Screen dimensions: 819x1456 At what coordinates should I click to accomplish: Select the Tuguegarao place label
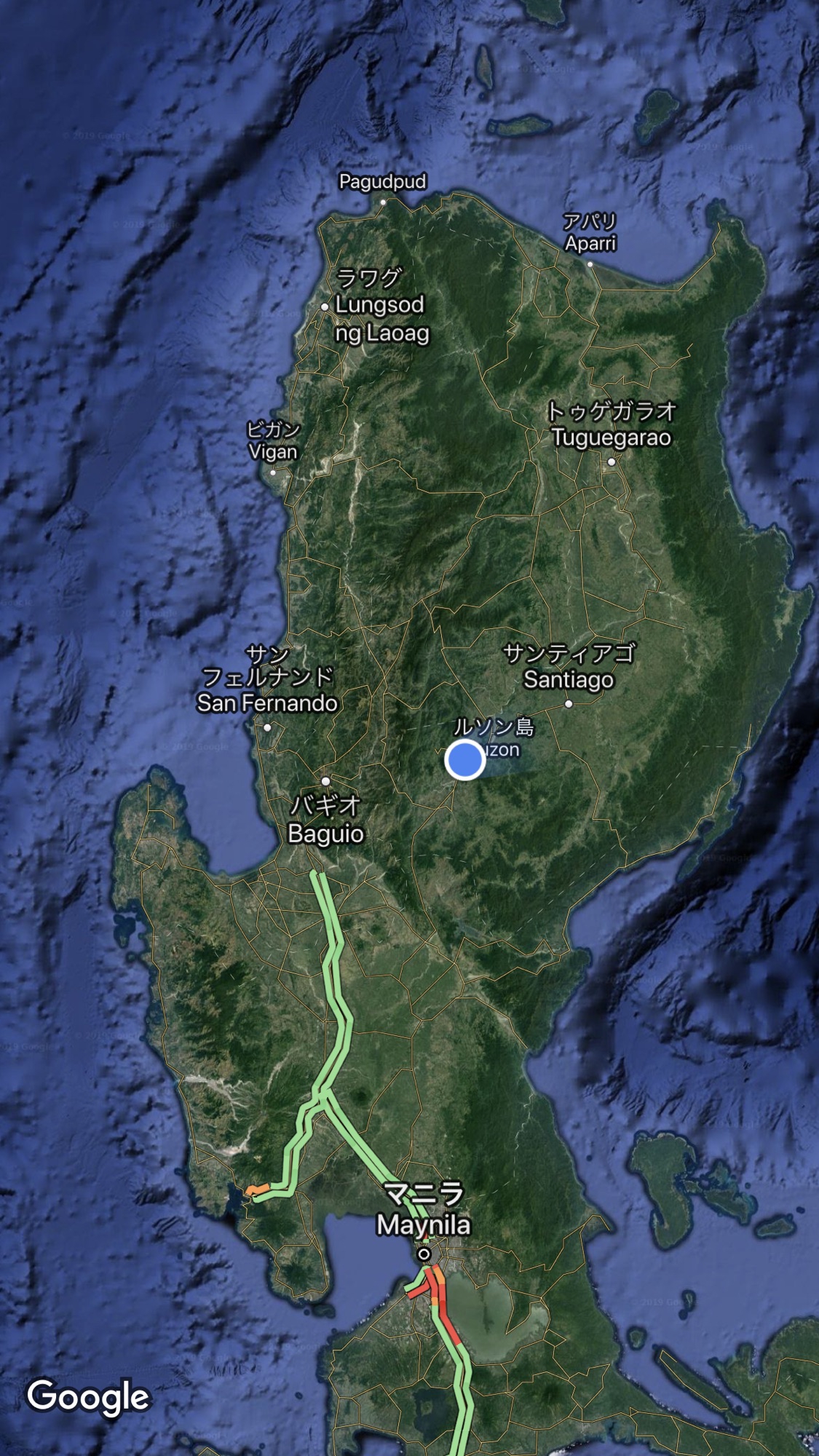(611, 437)
